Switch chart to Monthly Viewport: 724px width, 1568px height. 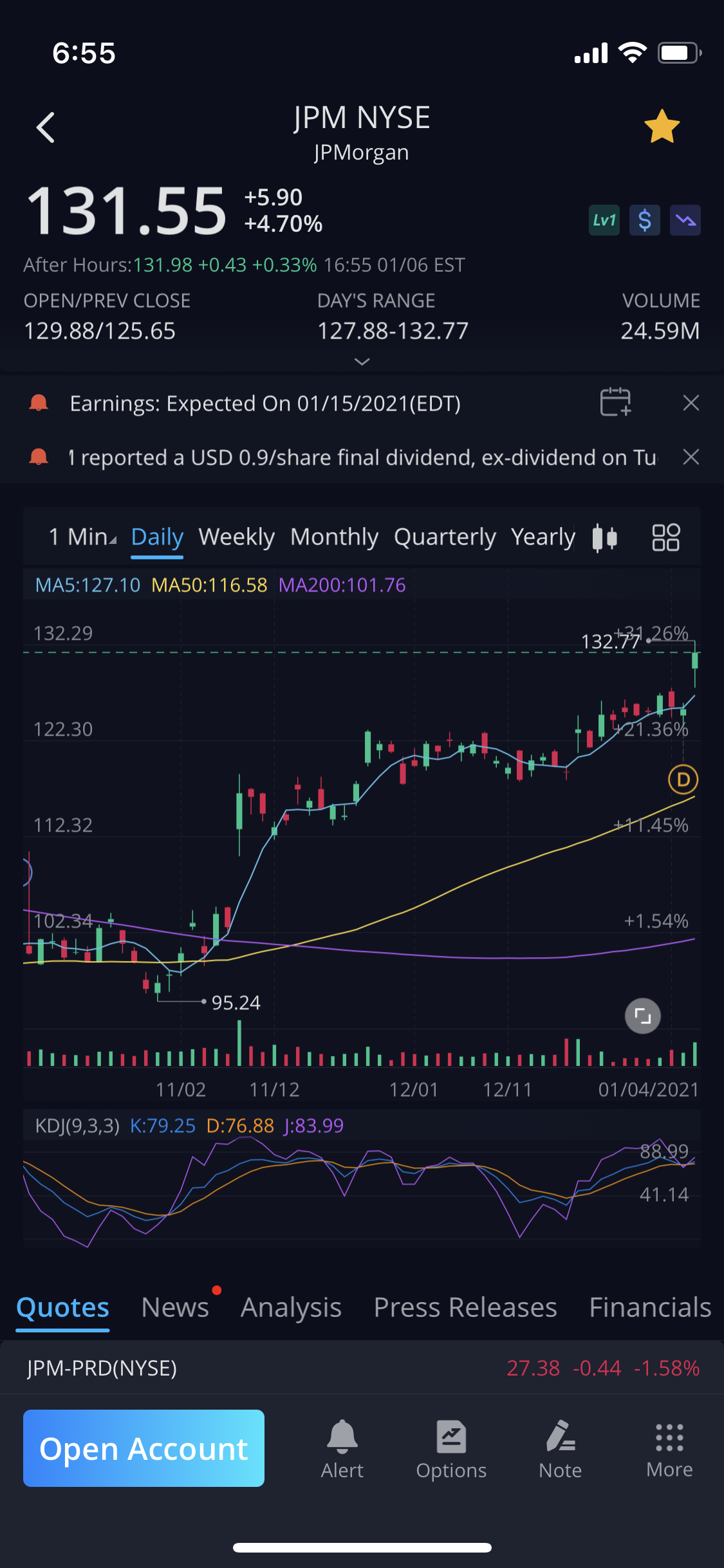pyautogui.click(x=334, y=537)
